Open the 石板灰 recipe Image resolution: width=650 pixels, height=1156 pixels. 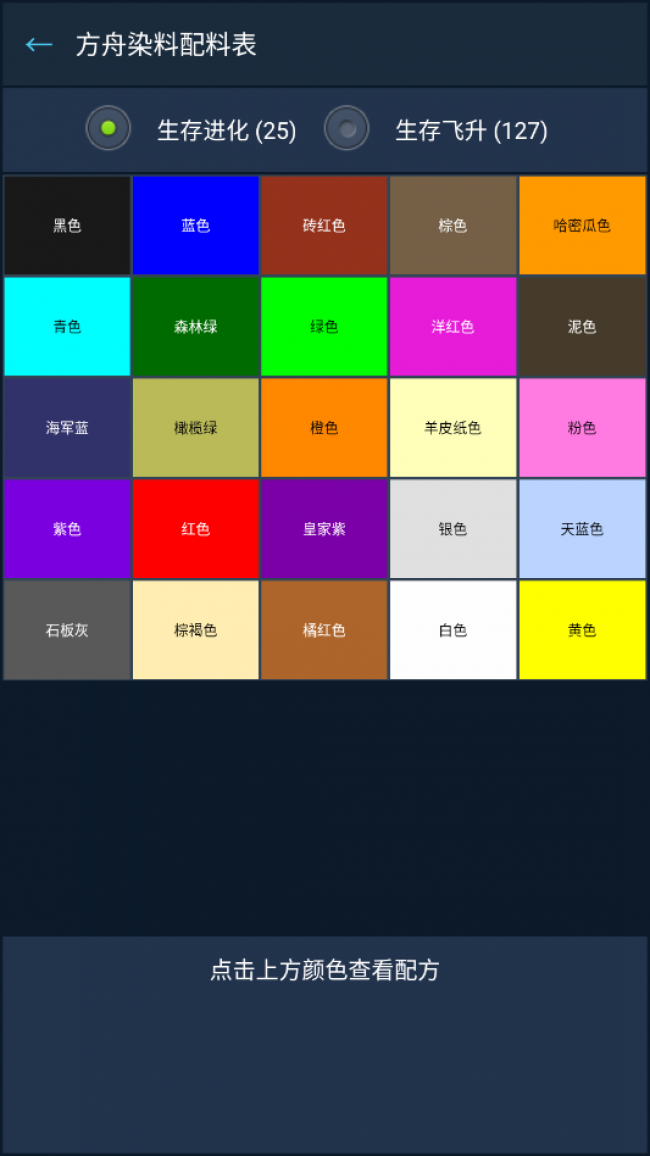click(x=67, y=630)
